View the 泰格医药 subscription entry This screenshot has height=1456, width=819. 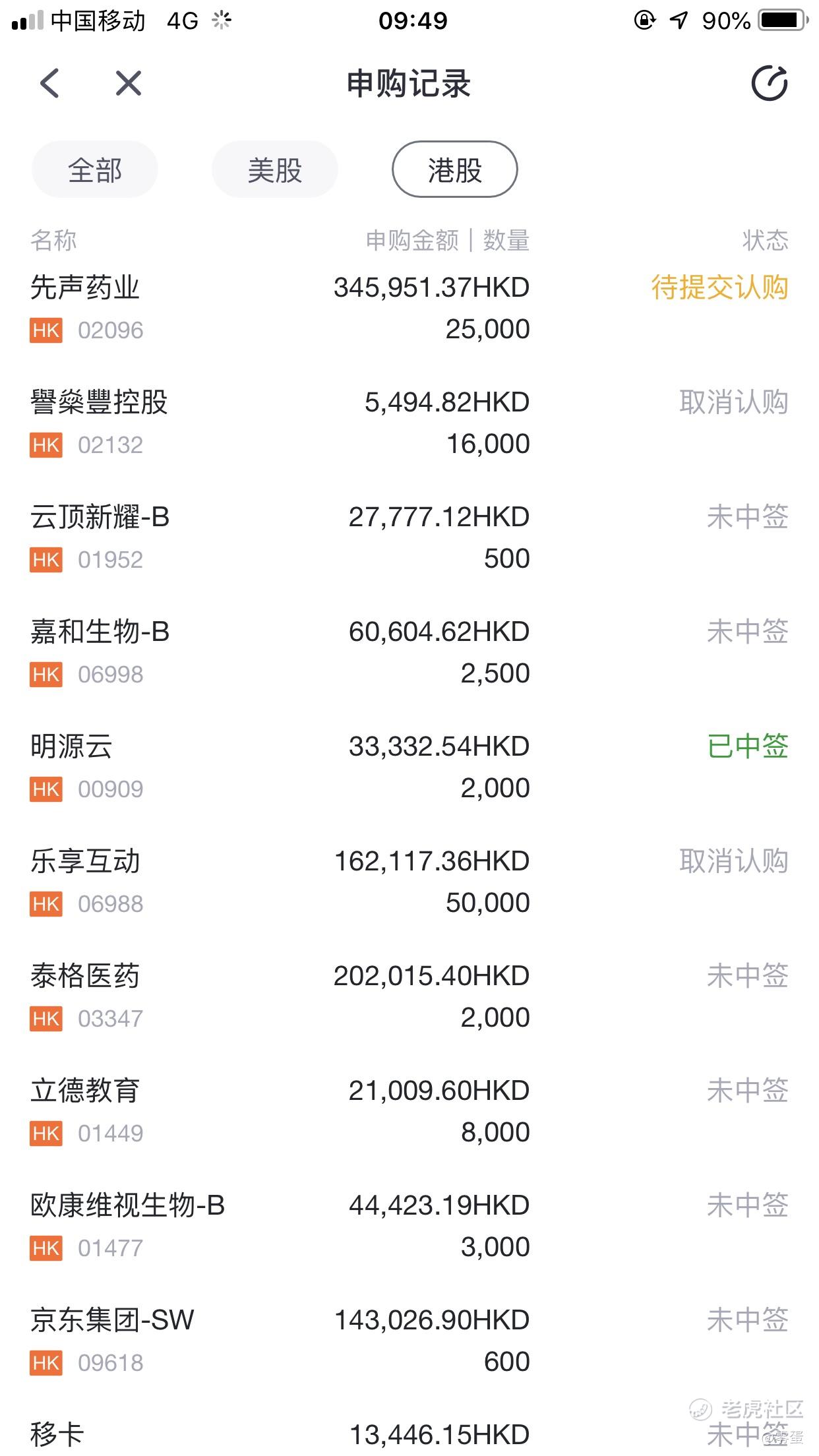pyautogui.click(x=409, y=996)
